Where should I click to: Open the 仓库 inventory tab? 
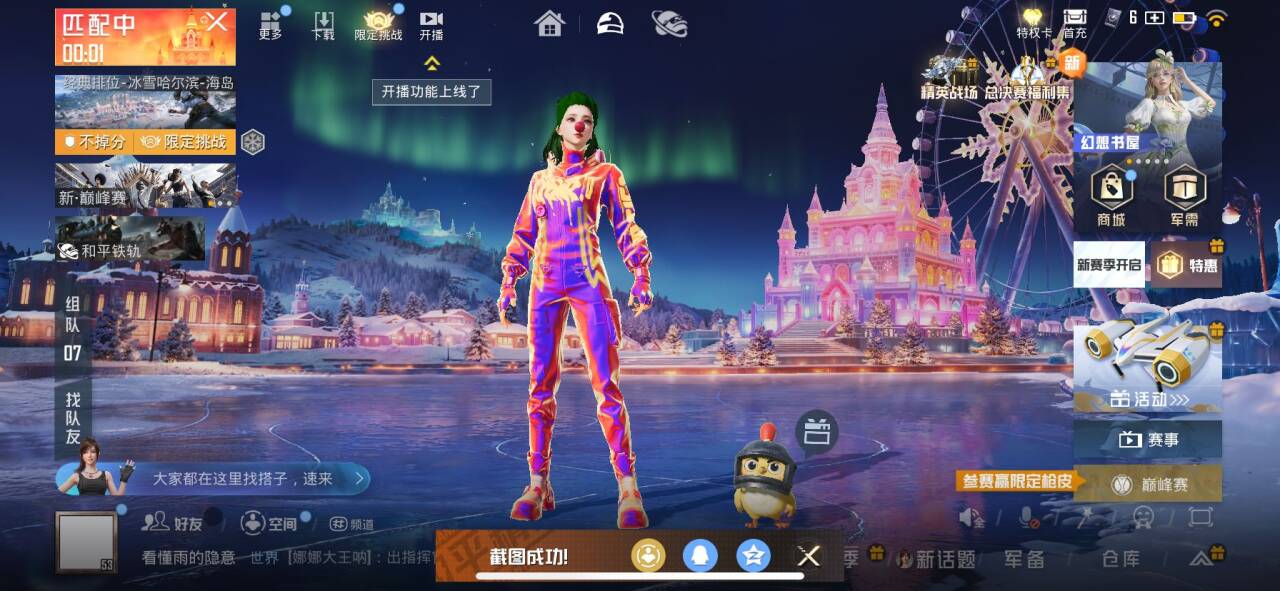click(x=1119, y=558)
